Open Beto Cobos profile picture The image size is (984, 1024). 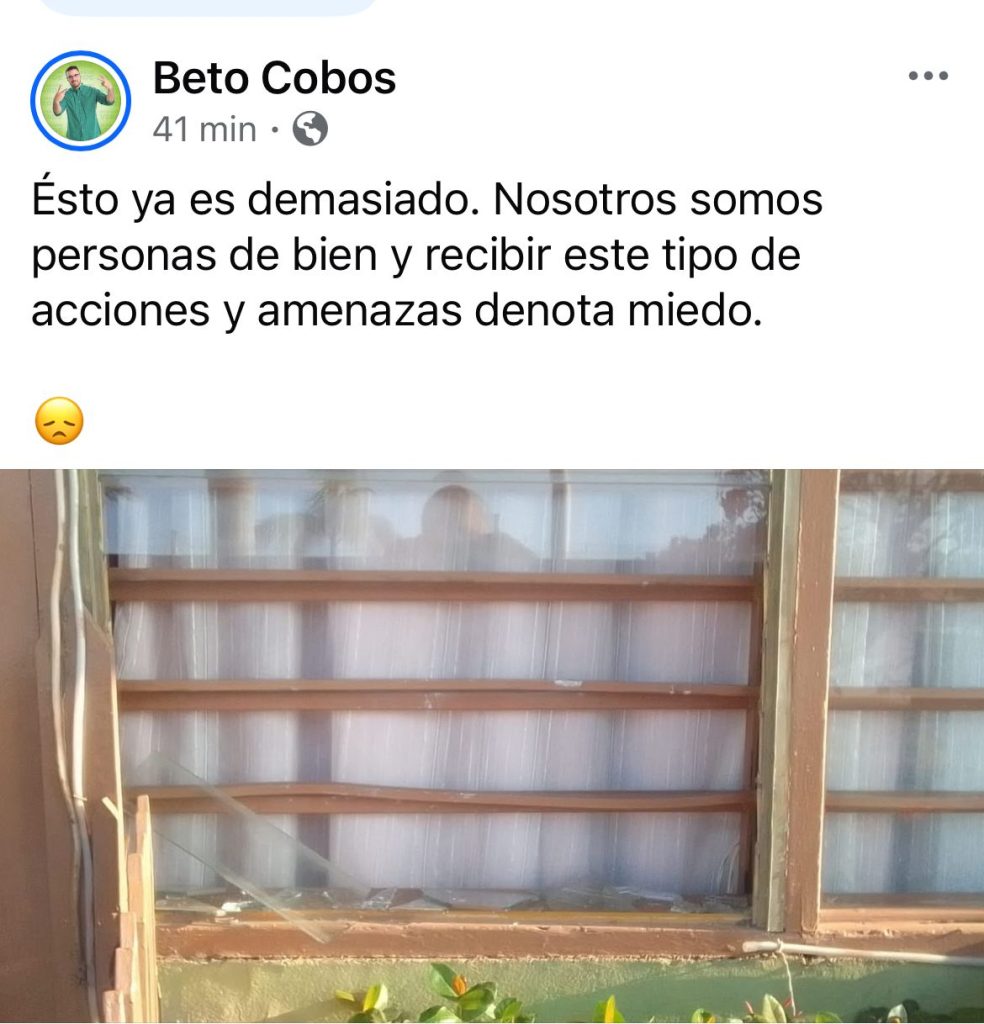(x=80, y=100)
